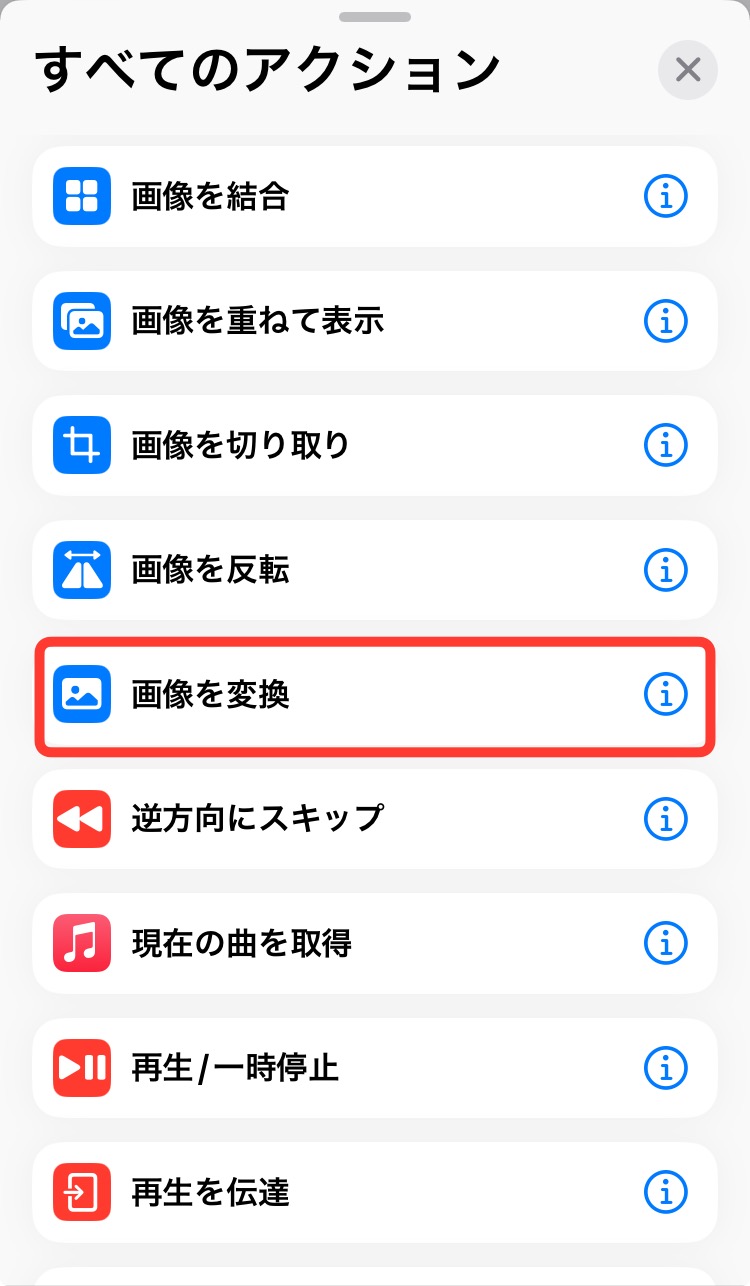Close the すべてのアクション sheet
Image resolution: width=750 pixels, height=1286 pixels.
[x=687, y=70]
